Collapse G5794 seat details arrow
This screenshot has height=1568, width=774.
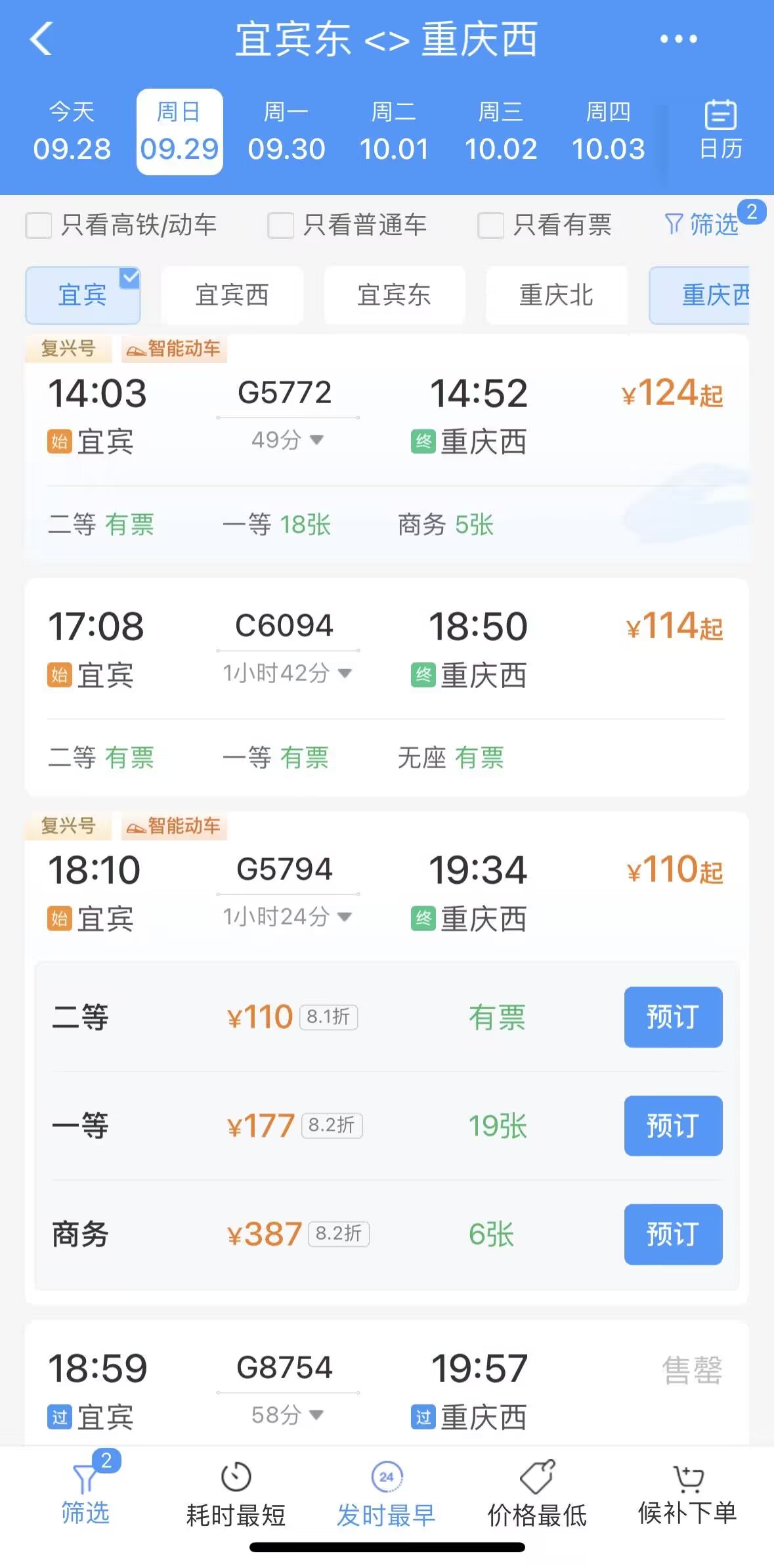pos(346,918)
